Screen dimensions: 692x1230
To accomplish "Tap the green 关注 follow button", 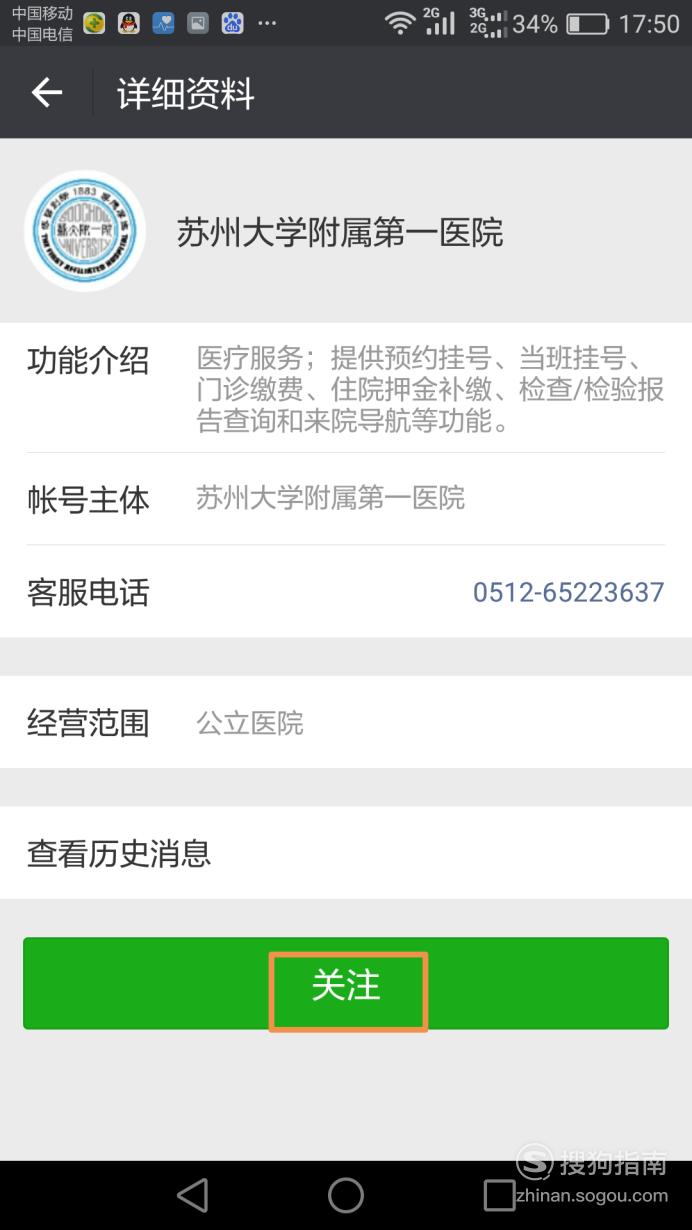I will click(346, 983).
